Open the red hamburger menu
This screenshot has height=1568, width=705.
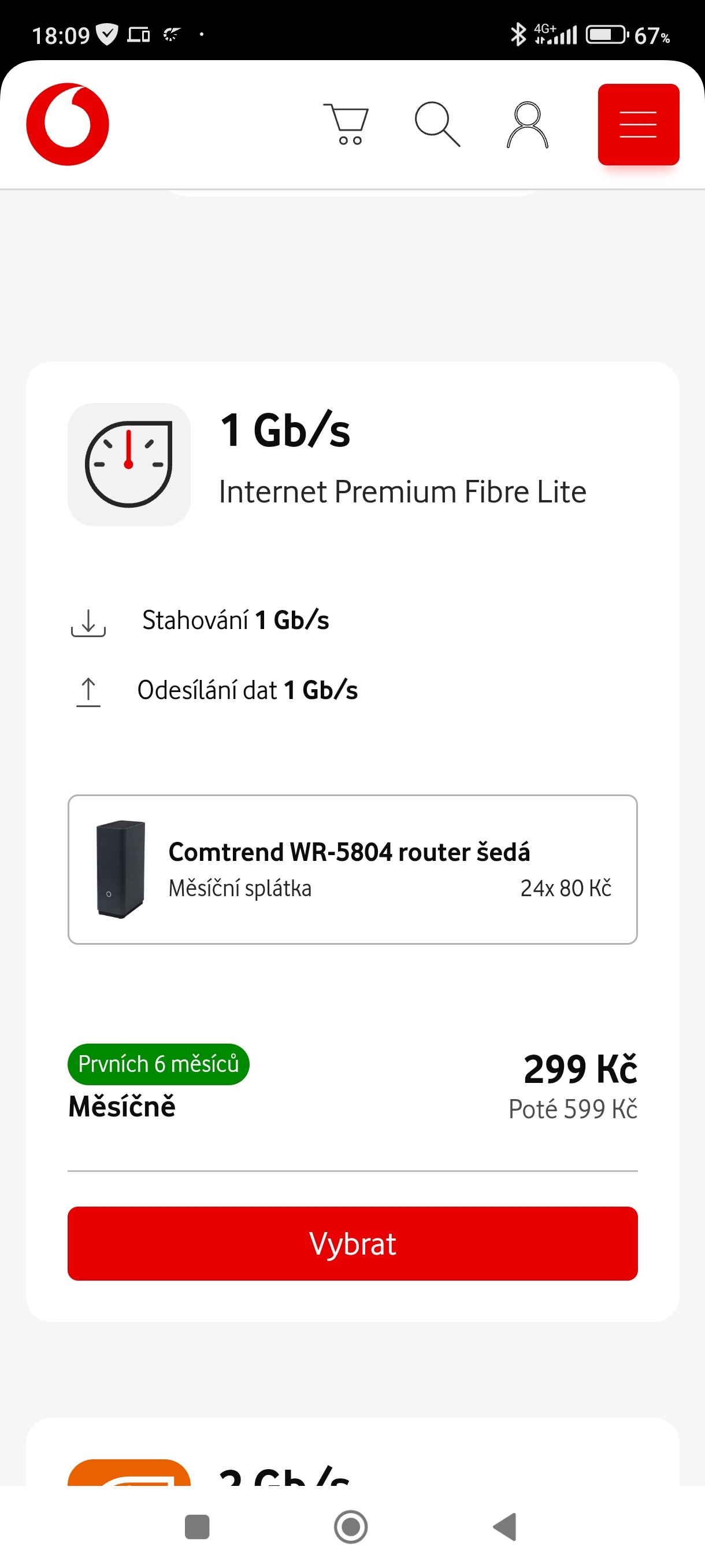(638, 124)
